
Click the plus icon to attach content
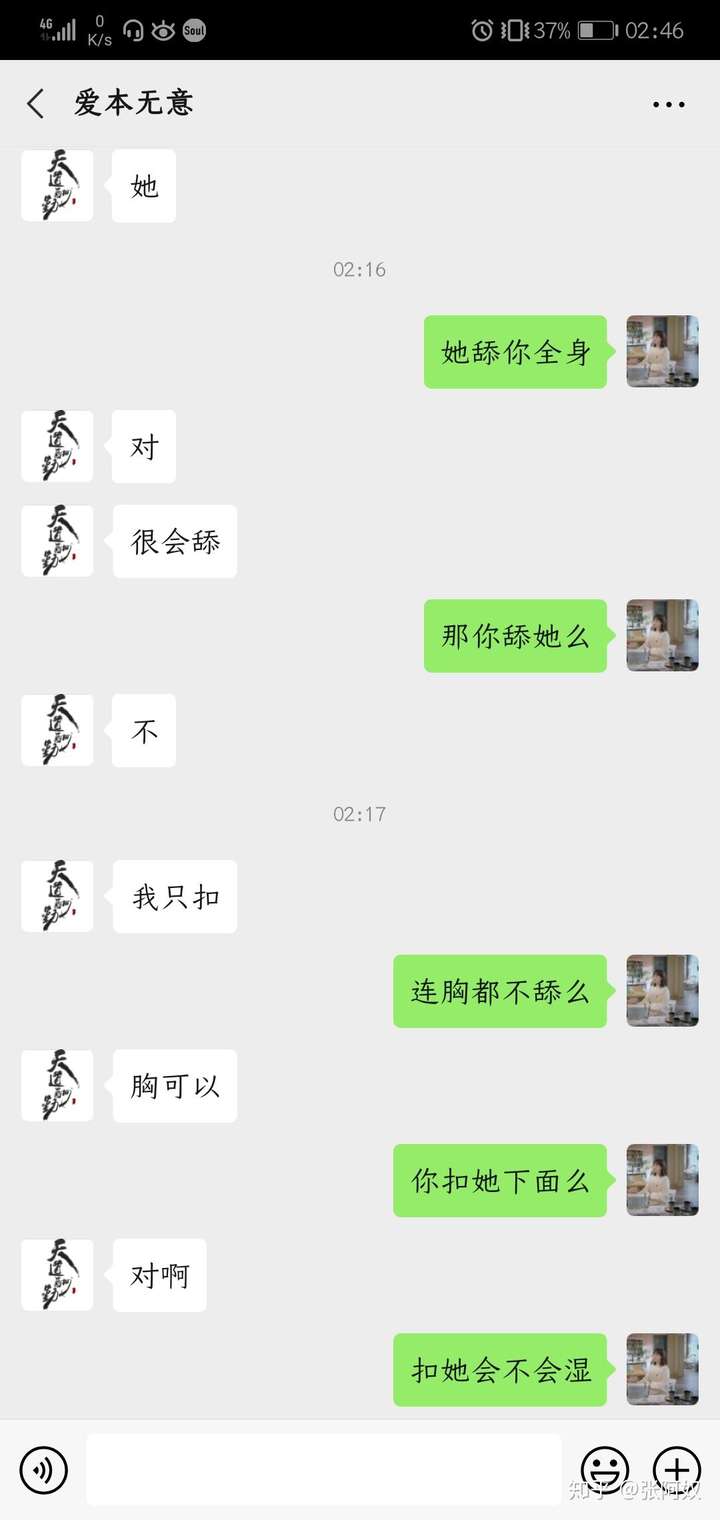[677, 1469]
